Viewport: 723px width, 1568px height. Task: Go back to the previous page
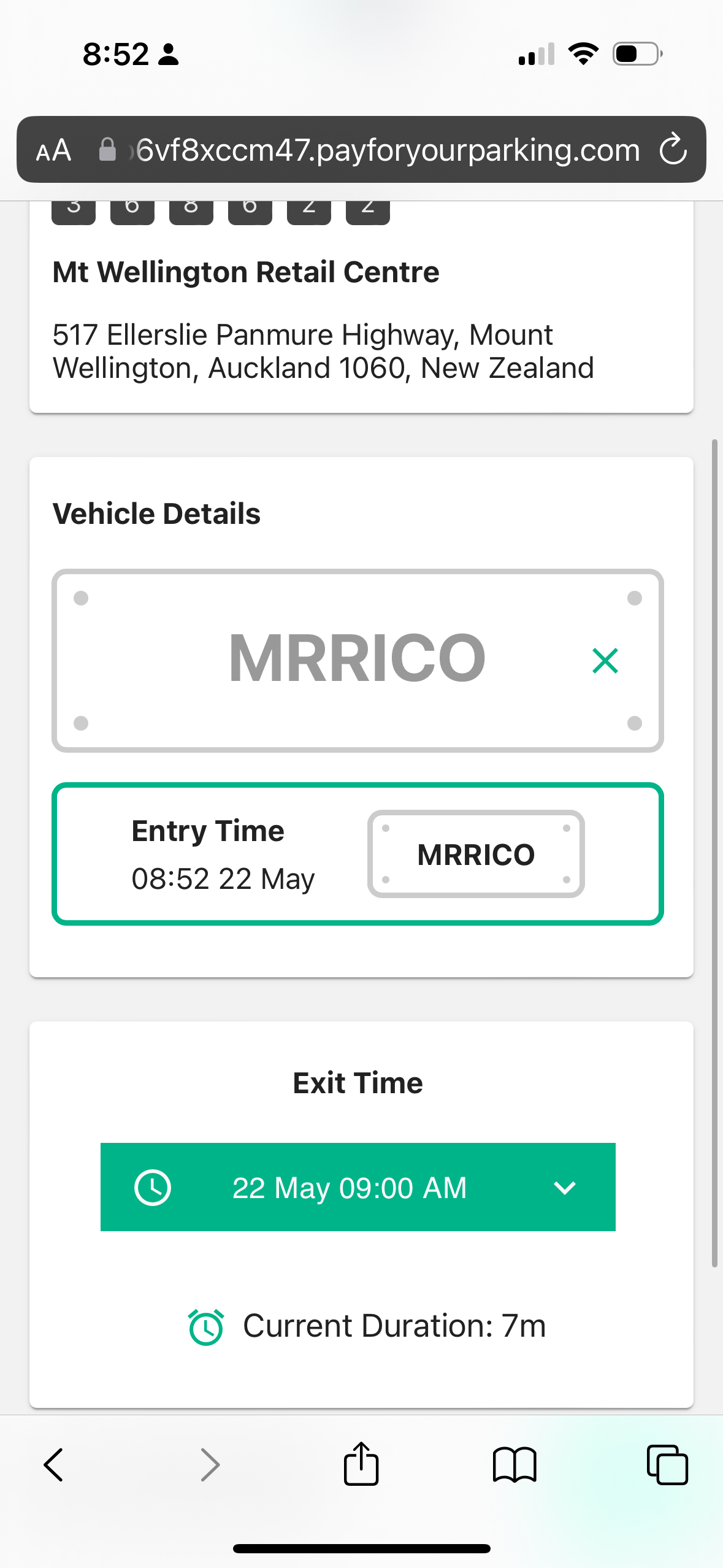54,1465
